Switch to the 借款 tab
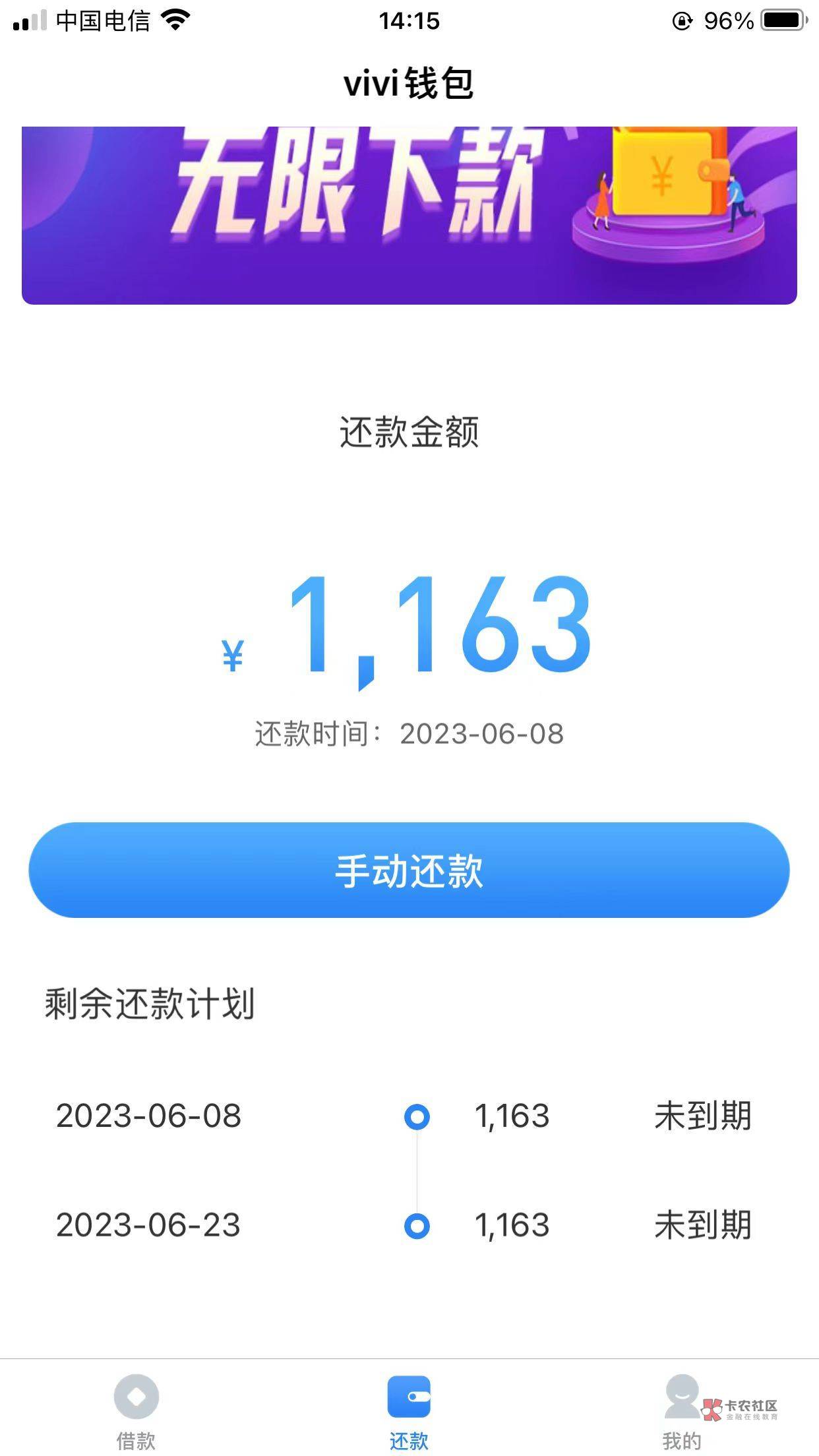 pyautogui.click(x=136, y=1410)
